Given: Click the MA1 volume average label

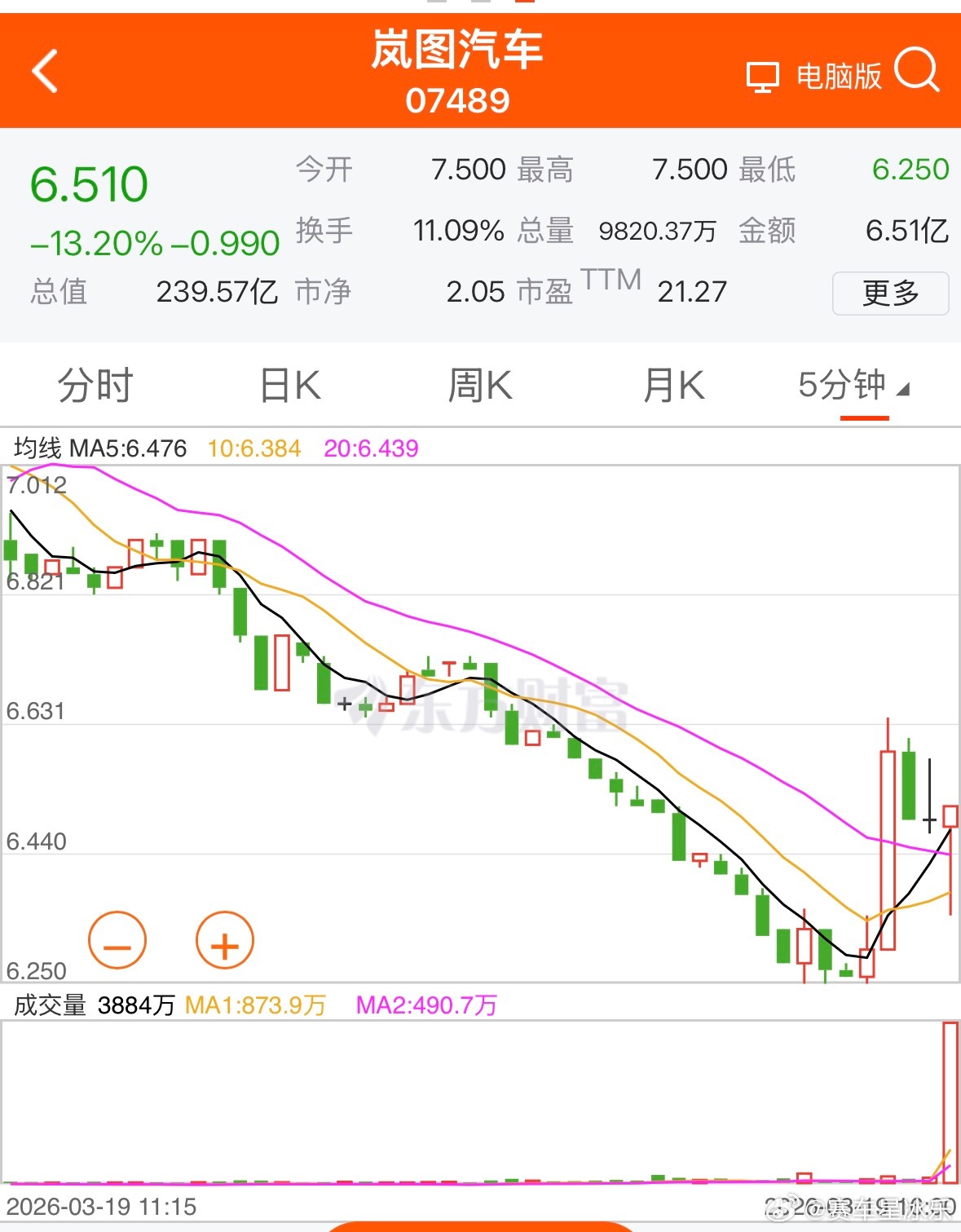Looking at the screenshot, I should (x=253, y=1006).
